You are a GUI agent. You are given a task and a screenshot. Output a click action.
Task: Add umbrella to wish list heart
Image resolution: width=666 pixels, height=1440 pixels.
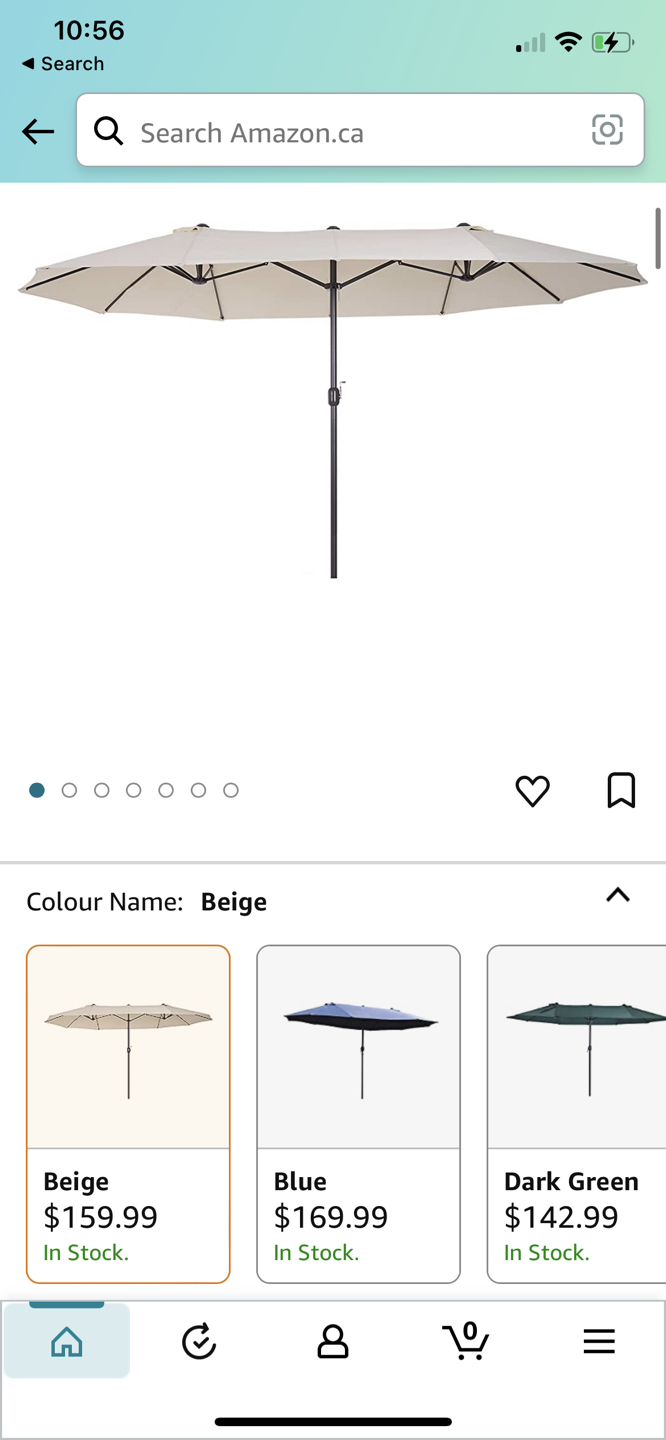pos(532,791)
